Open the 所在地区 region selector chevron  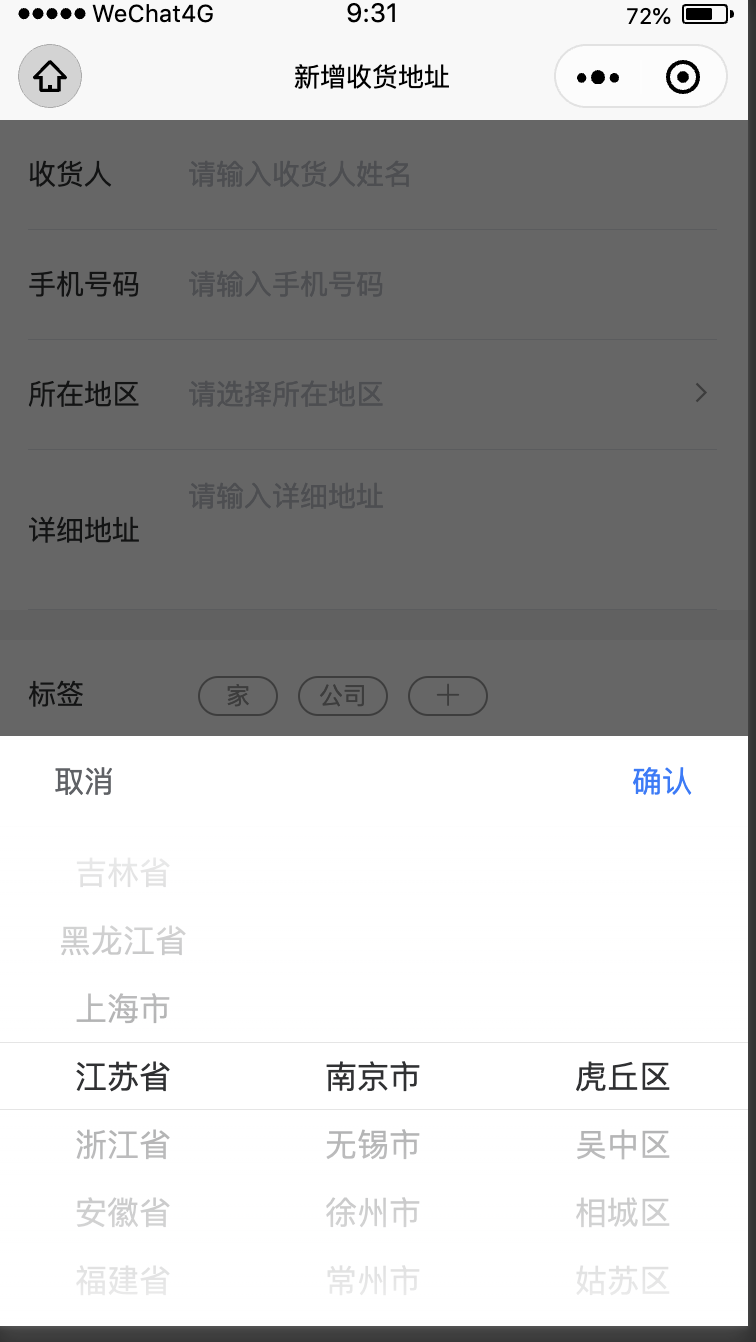click(700, 393)
